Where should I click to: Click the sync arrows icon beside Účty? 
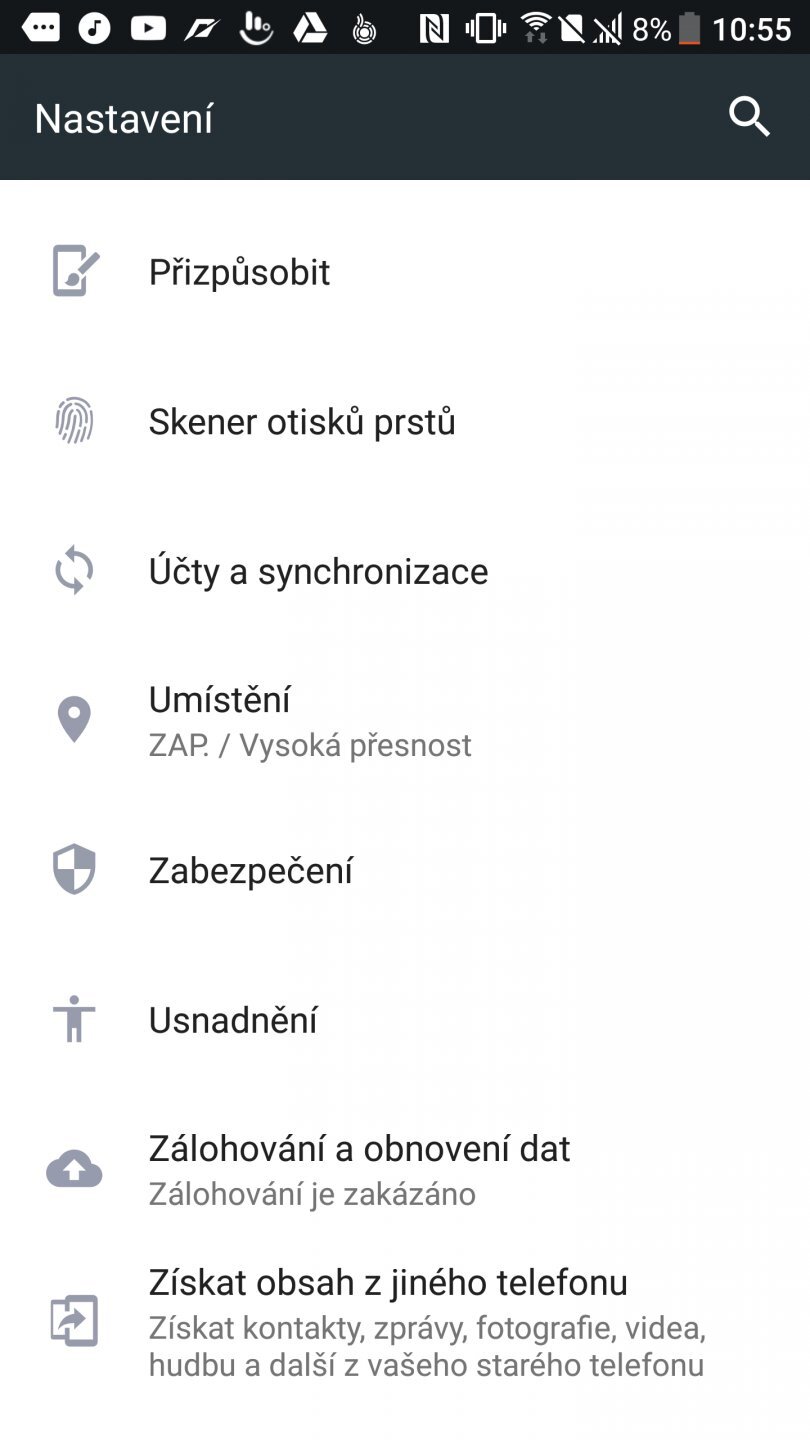coord(72,571)
